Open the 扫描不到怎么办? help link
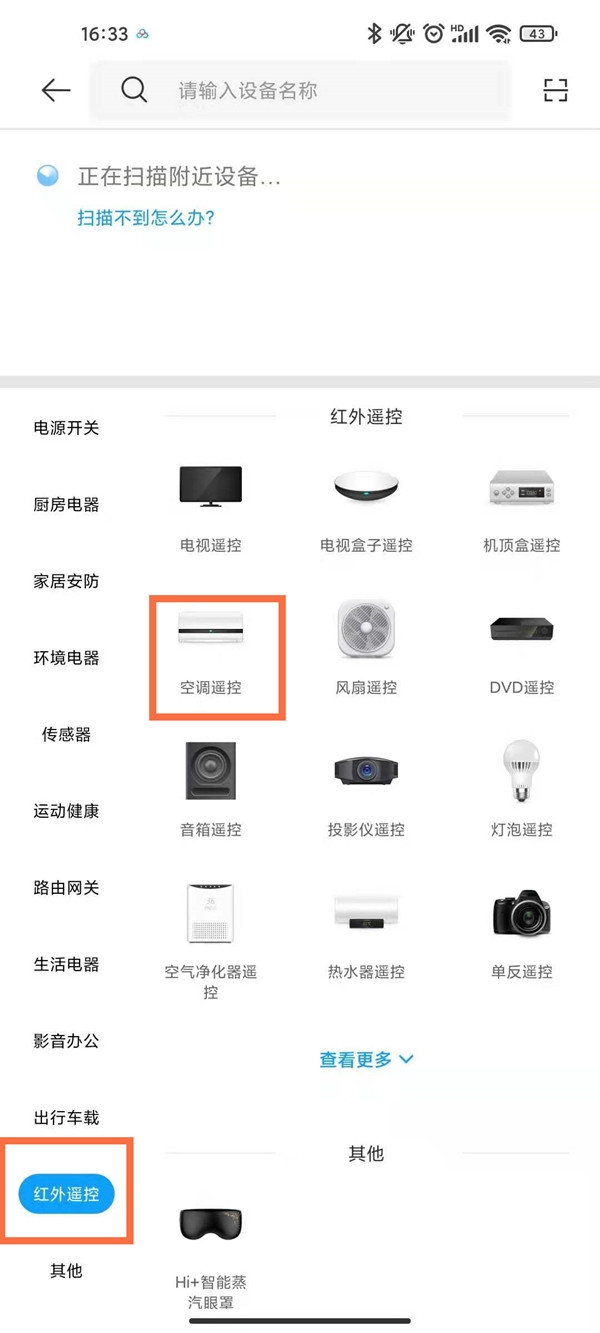Viewport: 600px width, 1333px height. 146,217
